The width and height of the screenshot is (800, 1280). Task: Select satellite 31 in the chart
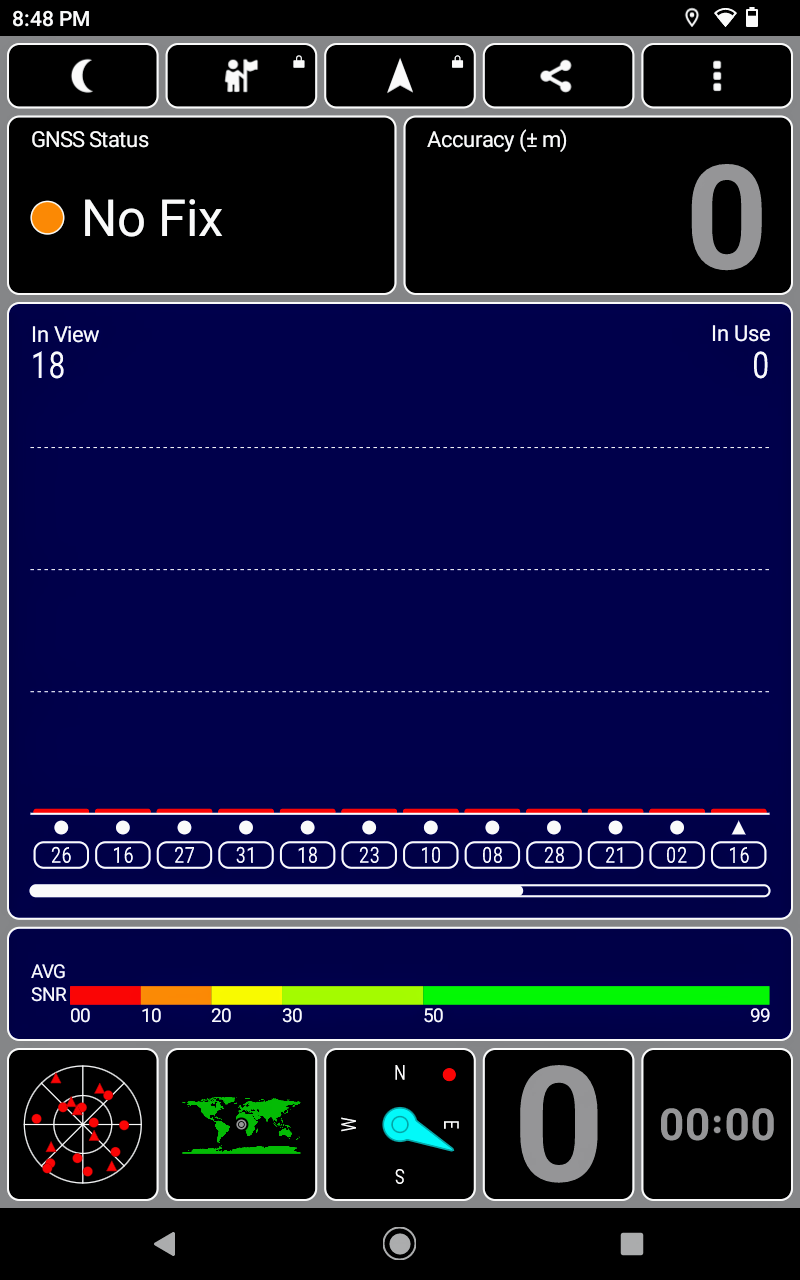(x=246, y=855)
